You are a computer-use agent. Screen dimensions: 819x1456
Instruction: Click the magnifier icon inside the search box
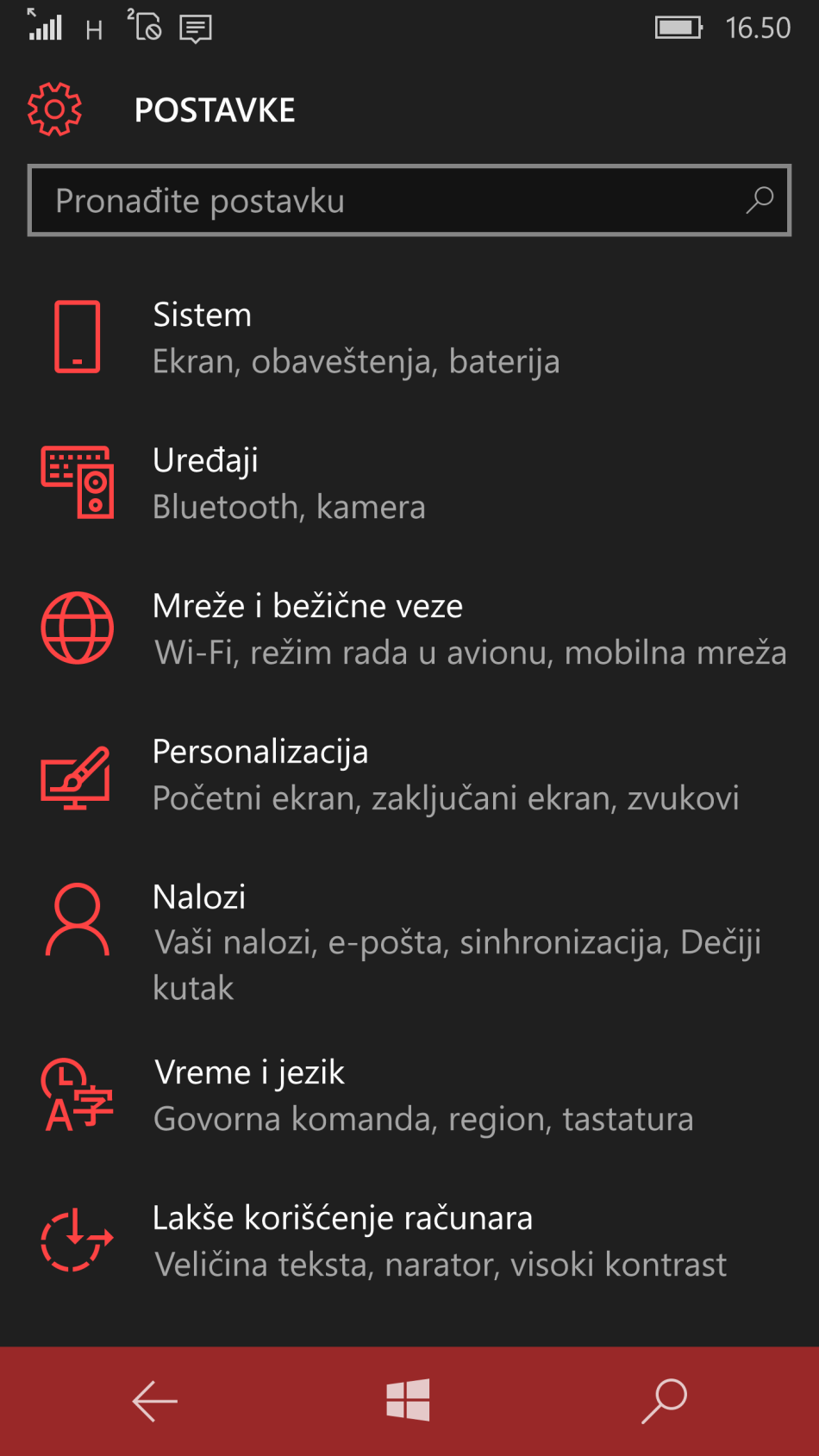759,200
